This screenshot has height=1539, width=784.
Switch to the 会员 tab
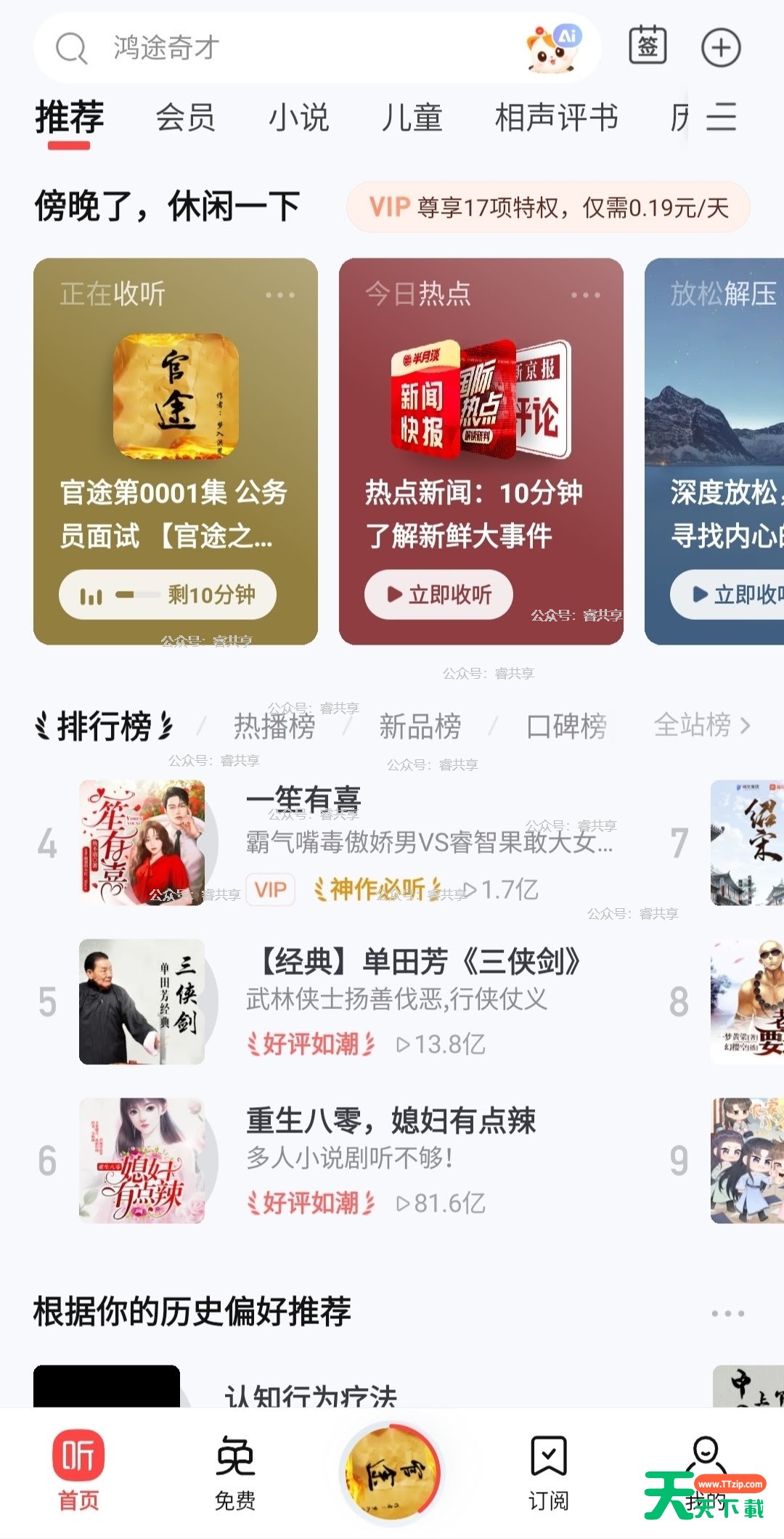185,118
